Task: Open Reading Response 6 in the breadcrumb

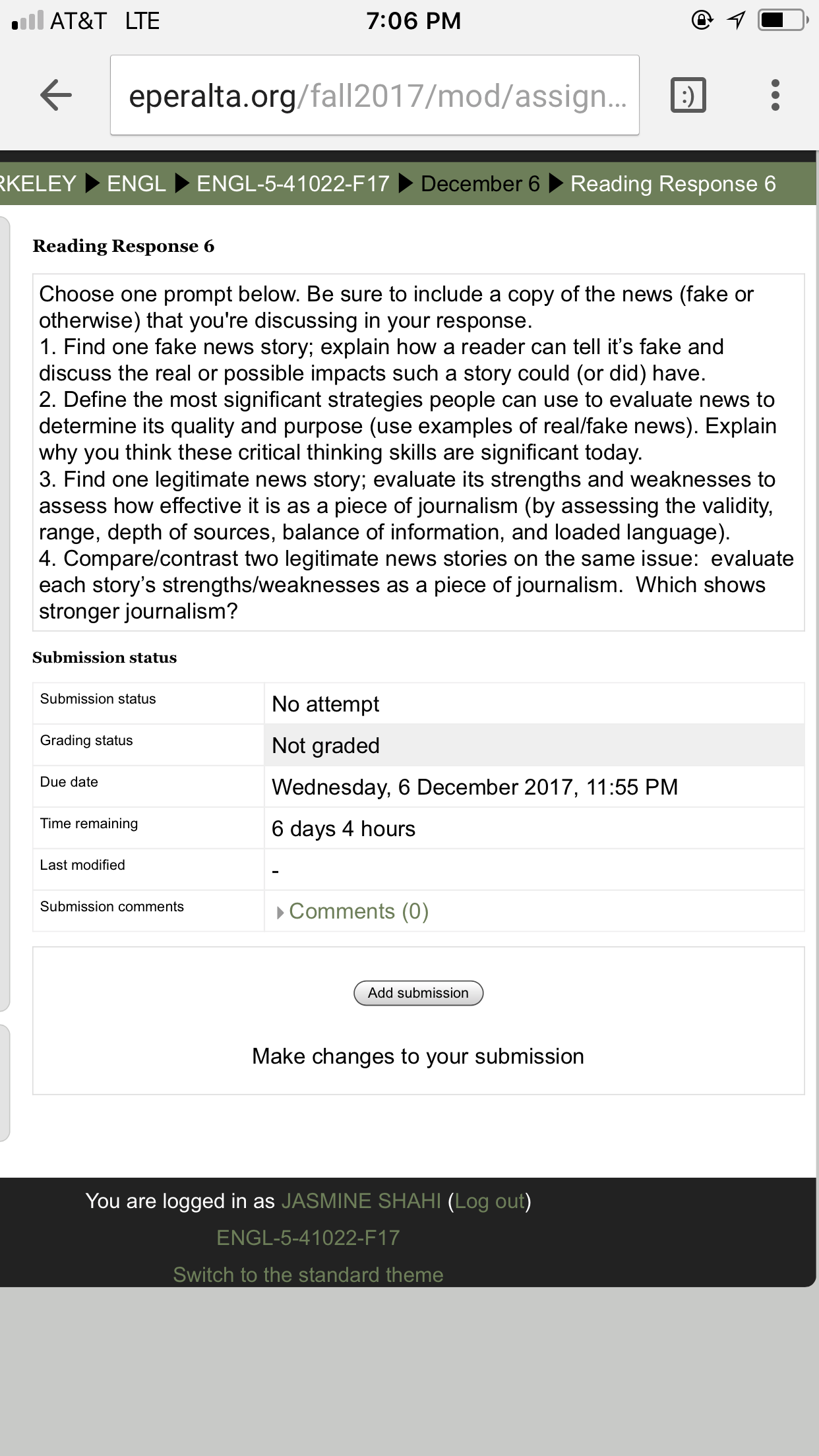Action: pos(673,183)
